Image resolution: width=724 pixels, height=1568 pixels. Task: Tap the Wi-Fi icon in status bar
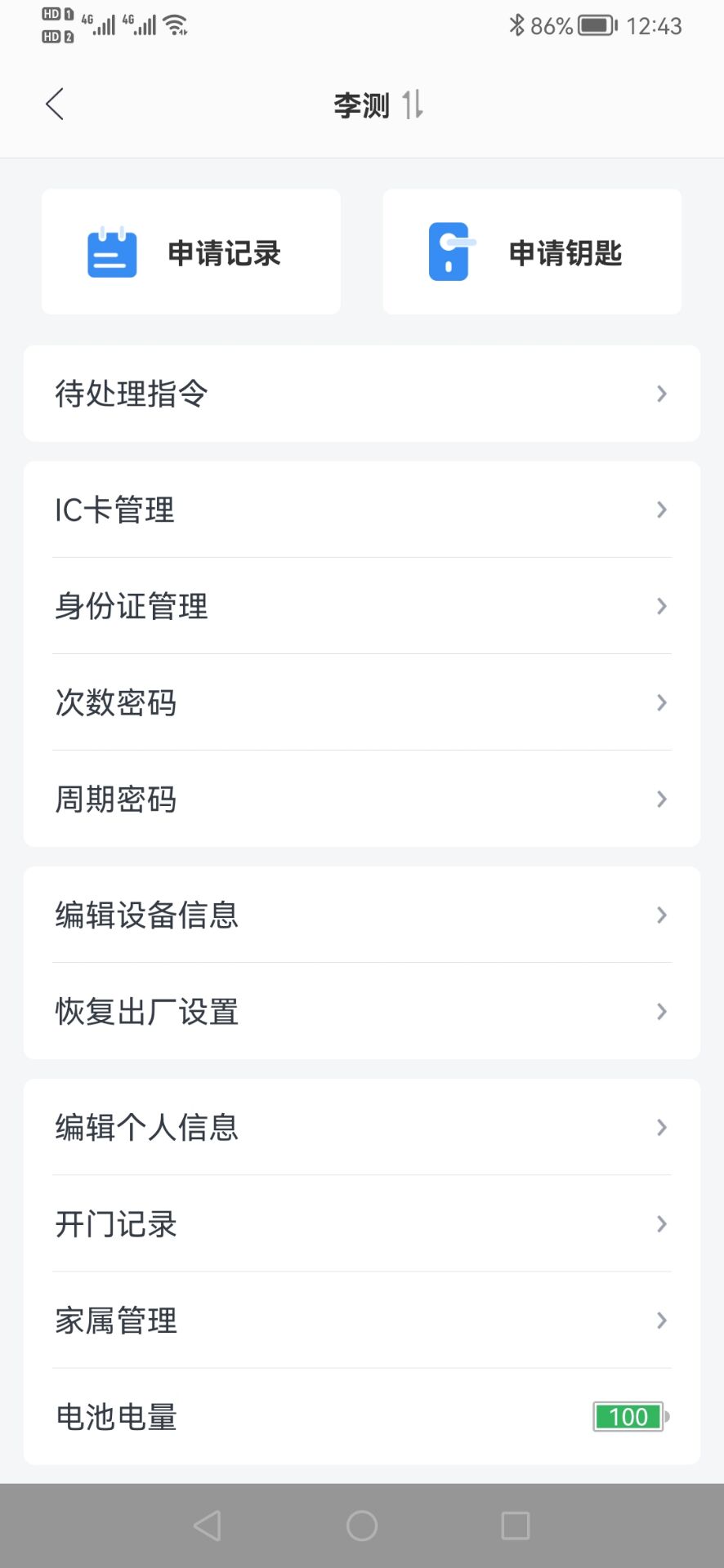pos(173,25)
